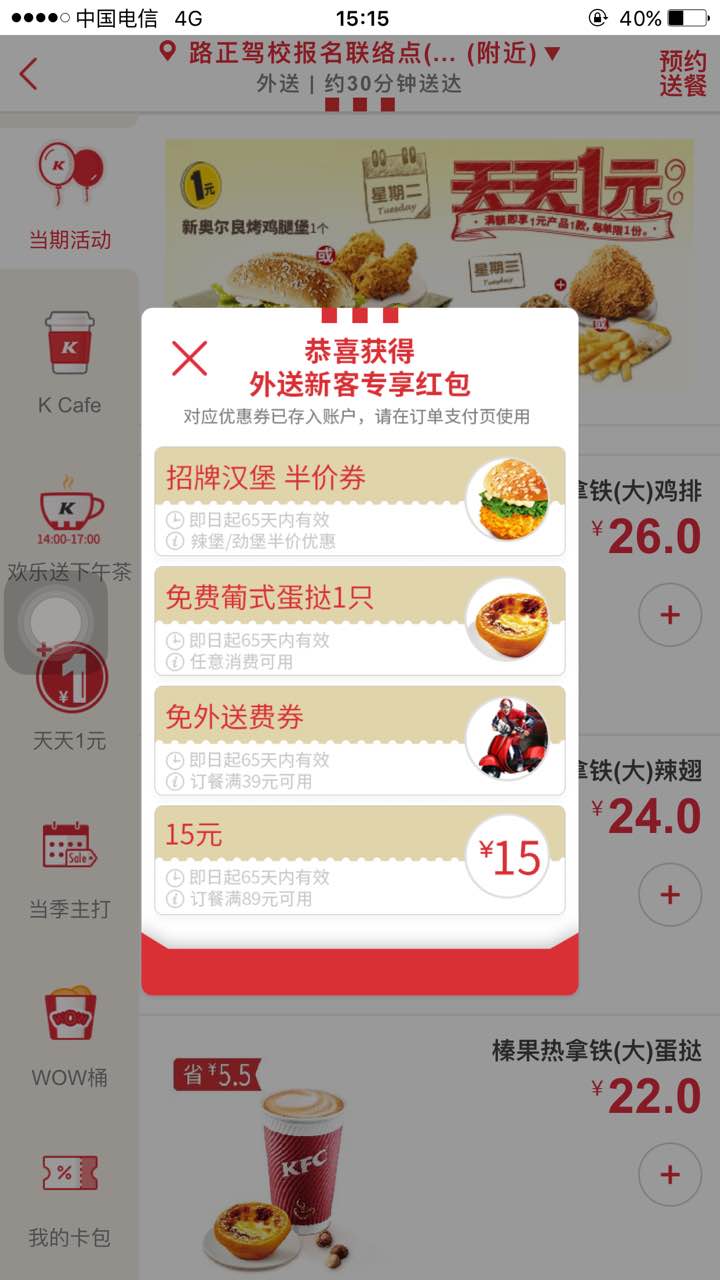The image size is (720, 1280).
Task: Add the ¥24.0 辣翅 combo to cart
Action: pos(669,895)
